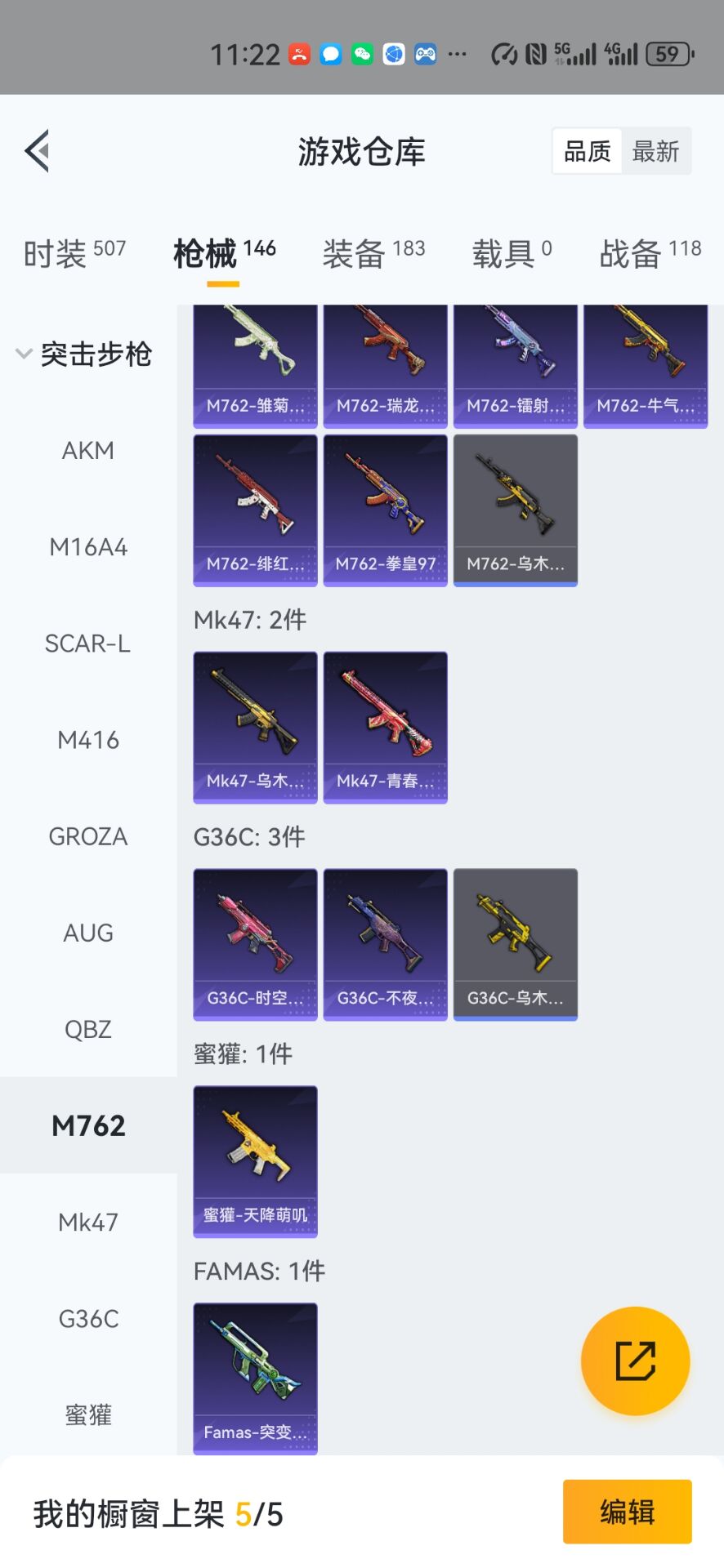Open the 战备 tab

tap(650, 253)
